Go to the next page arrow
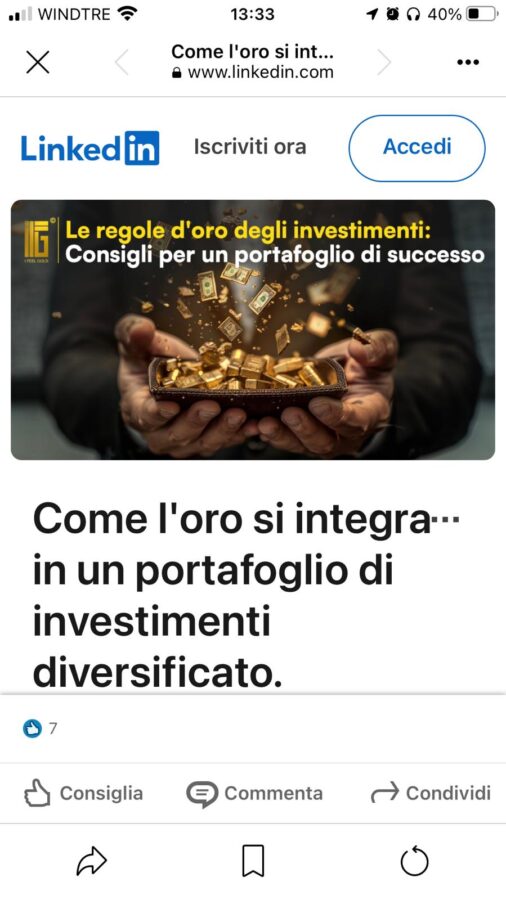This screenshot has height=900, width=506. tap(384, 63)
